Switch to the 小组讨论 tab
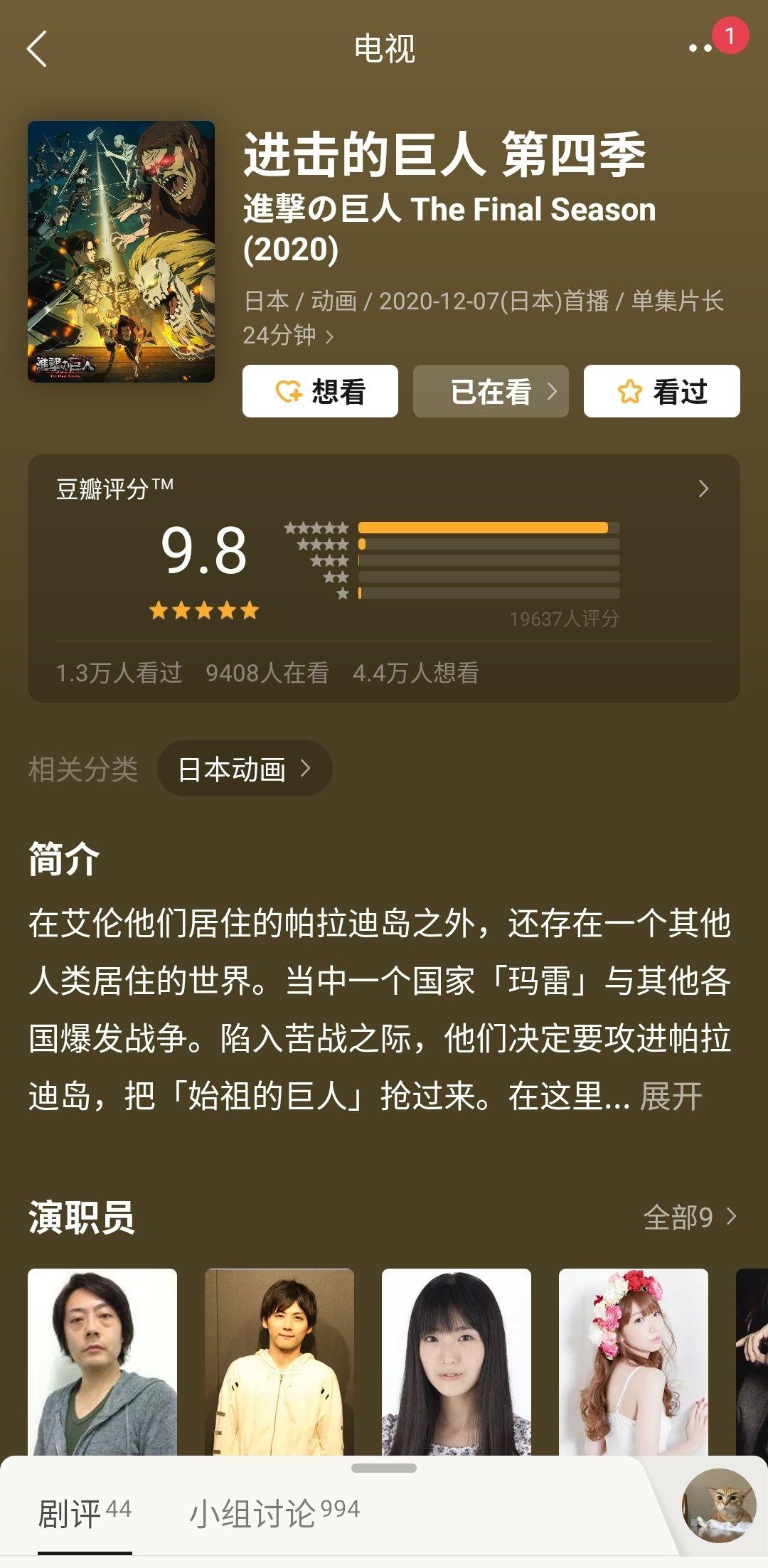 pos(274,1513)
